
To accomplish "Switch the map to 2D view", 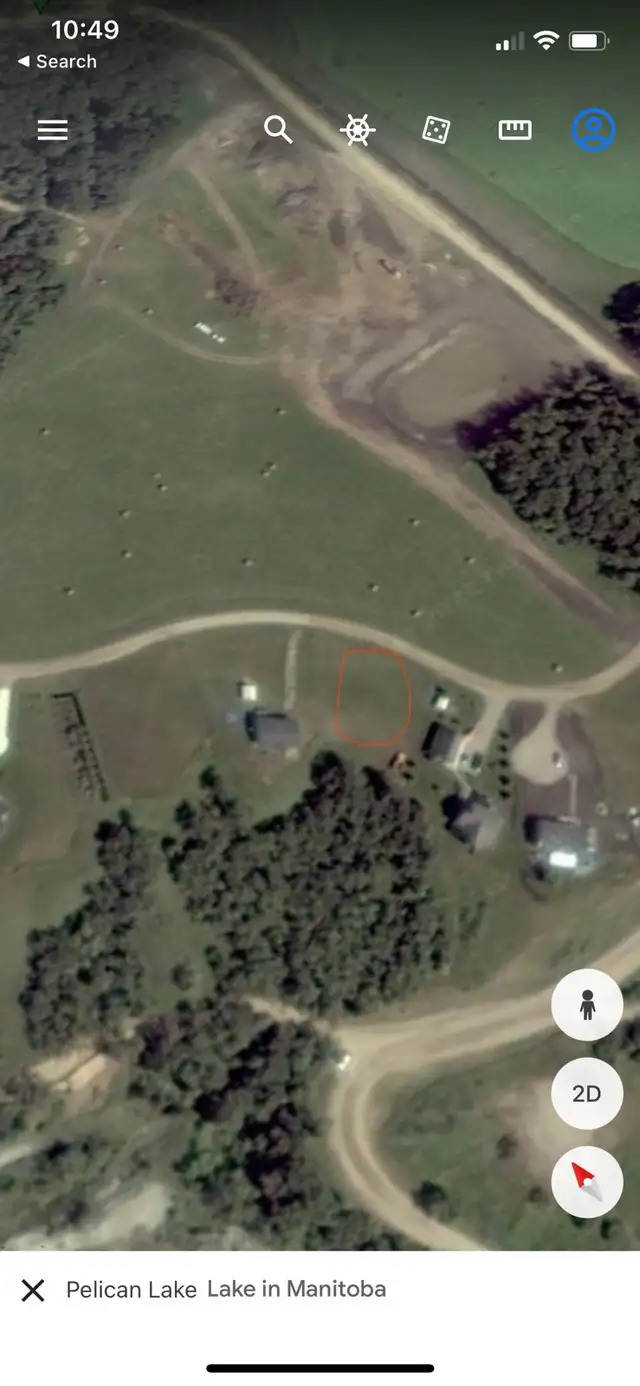I will 587,1093.
